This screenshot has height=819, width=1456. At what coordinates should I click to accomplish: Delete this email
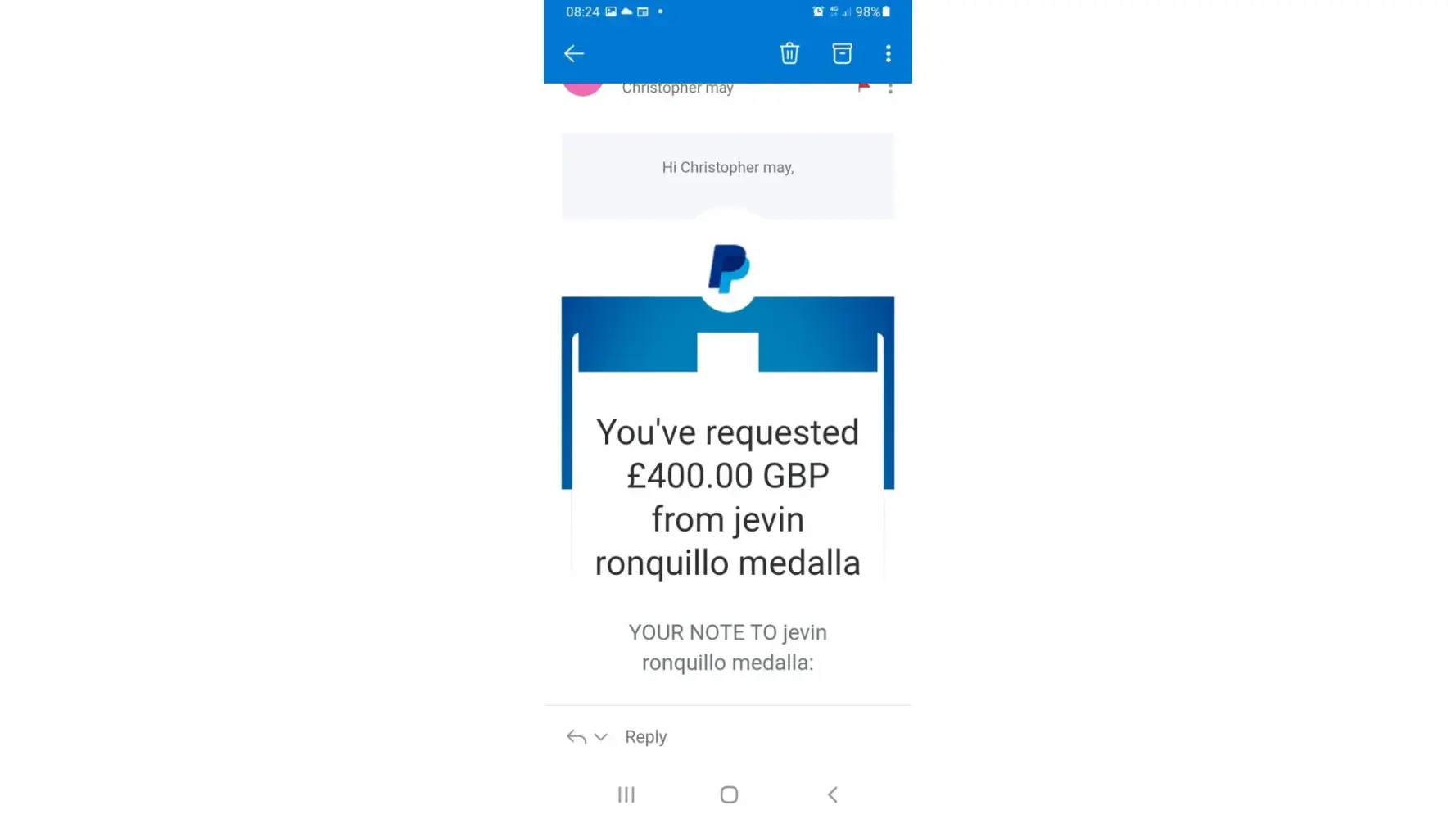(x=789, y=54)
